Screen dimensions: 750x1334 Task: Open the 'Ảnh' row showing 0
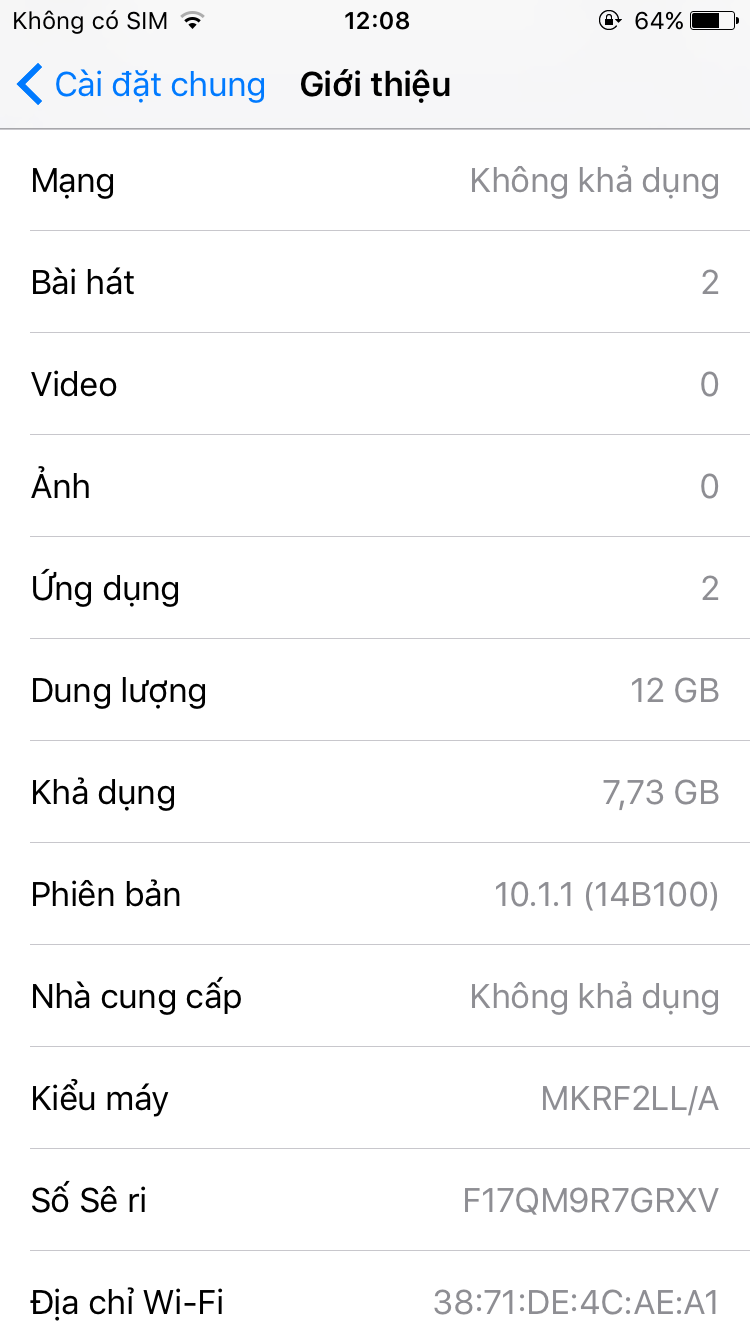pyautogui.click(x=375, y=486)
